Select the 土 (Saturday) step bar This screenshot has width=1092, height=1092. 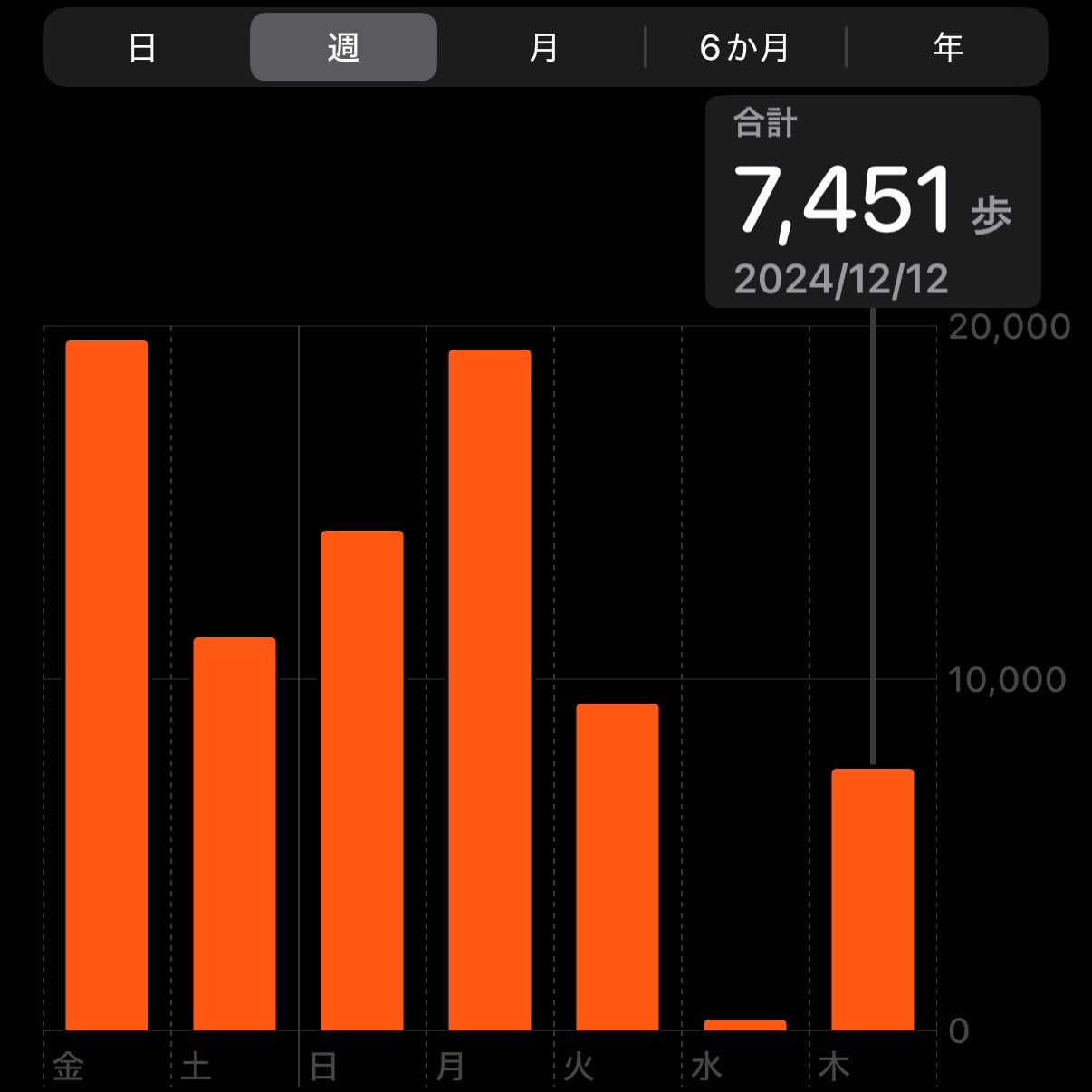235,833
